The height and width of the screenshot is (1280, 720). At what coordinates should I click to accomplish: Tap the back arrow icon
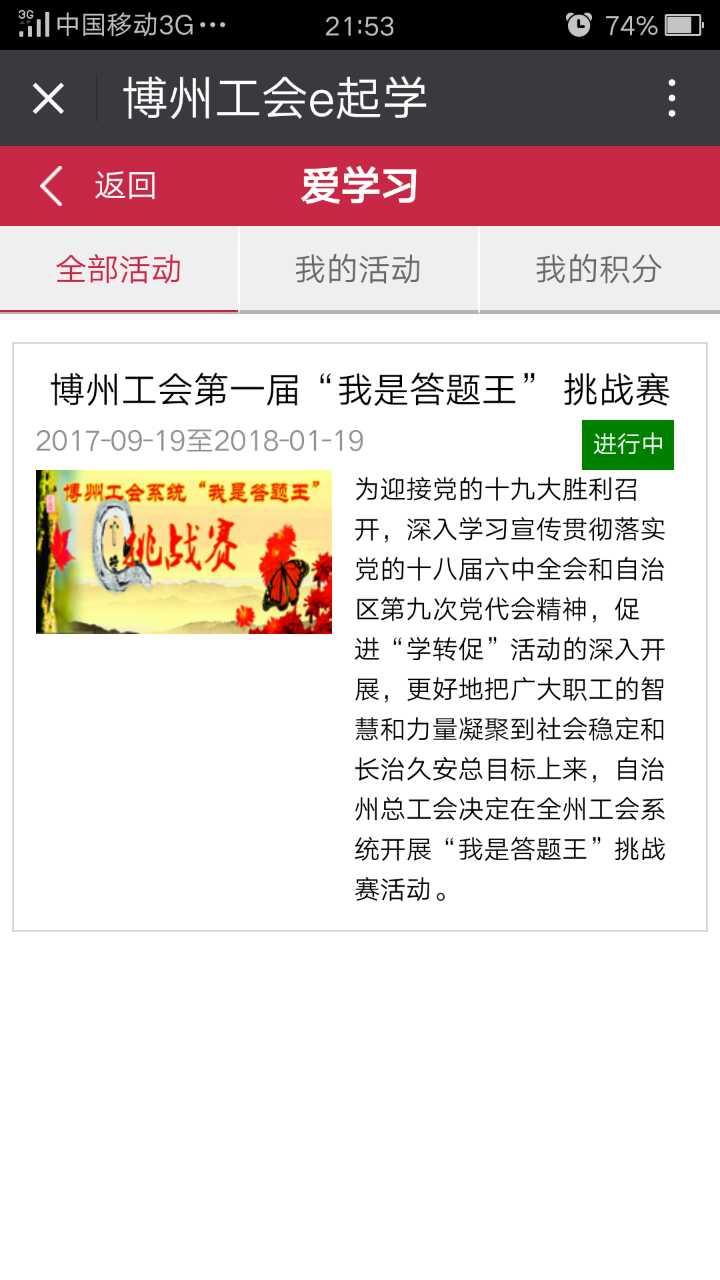coord(50,186)
